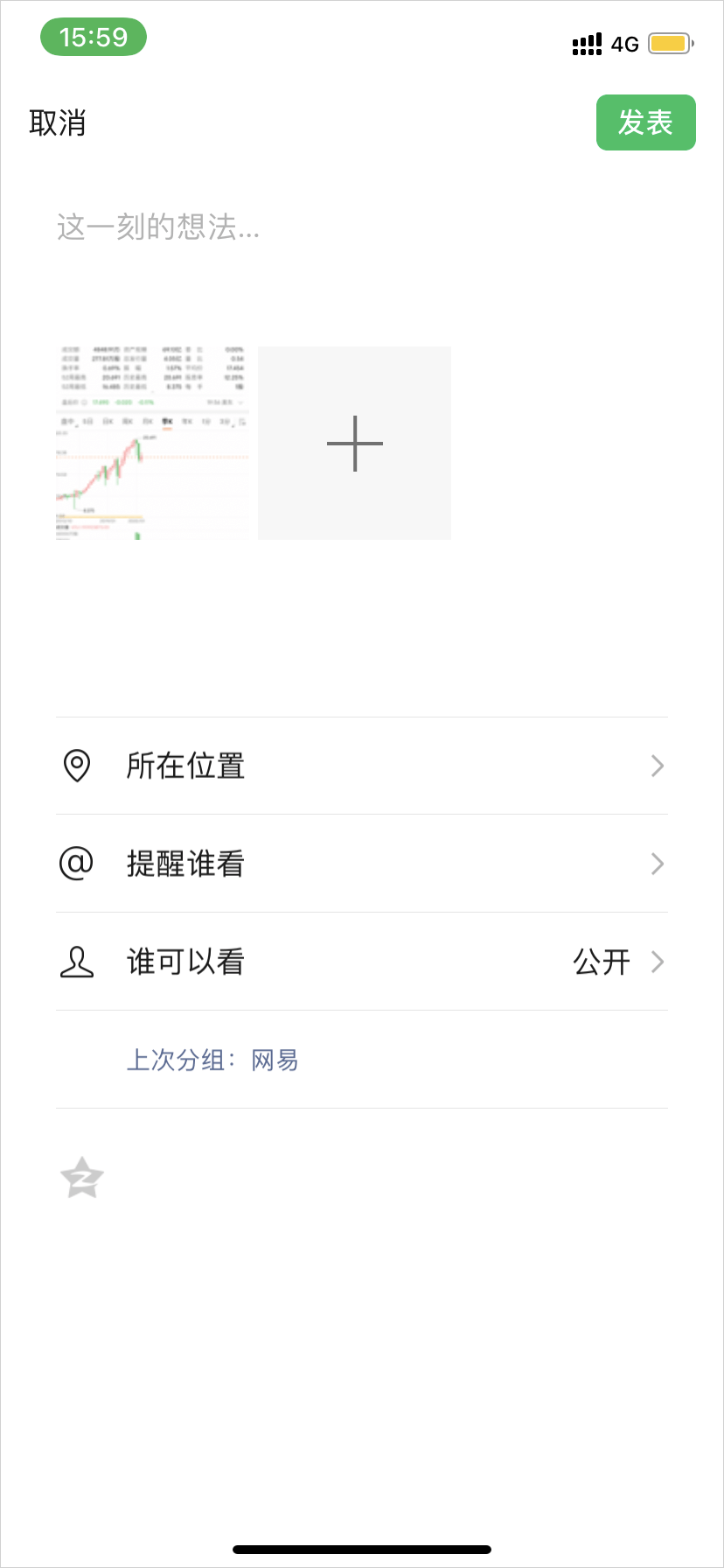Select 提醒谁看 to mention friends
The image size is (724, 1568).
pyautogui.click(x=362, y=864)
